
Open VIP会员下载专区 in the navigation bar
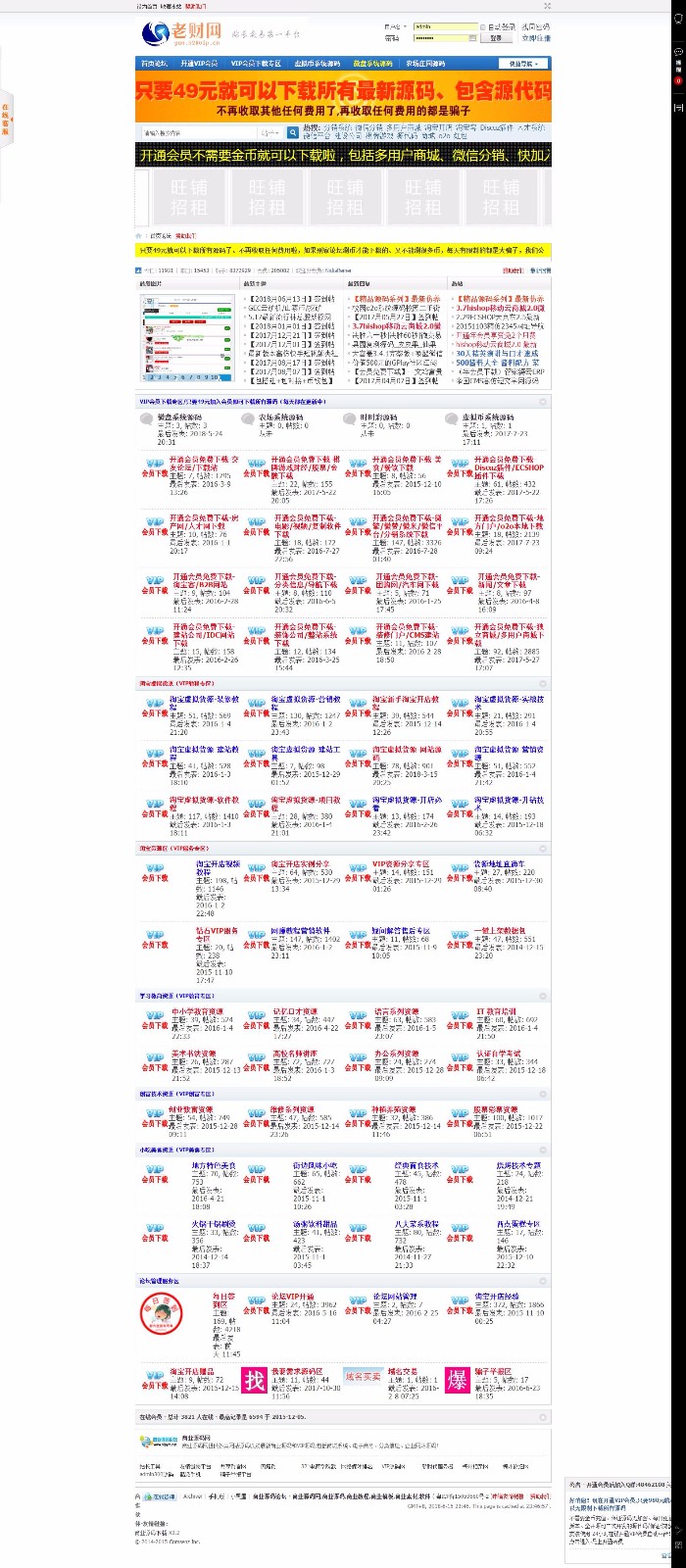[256, 64]
